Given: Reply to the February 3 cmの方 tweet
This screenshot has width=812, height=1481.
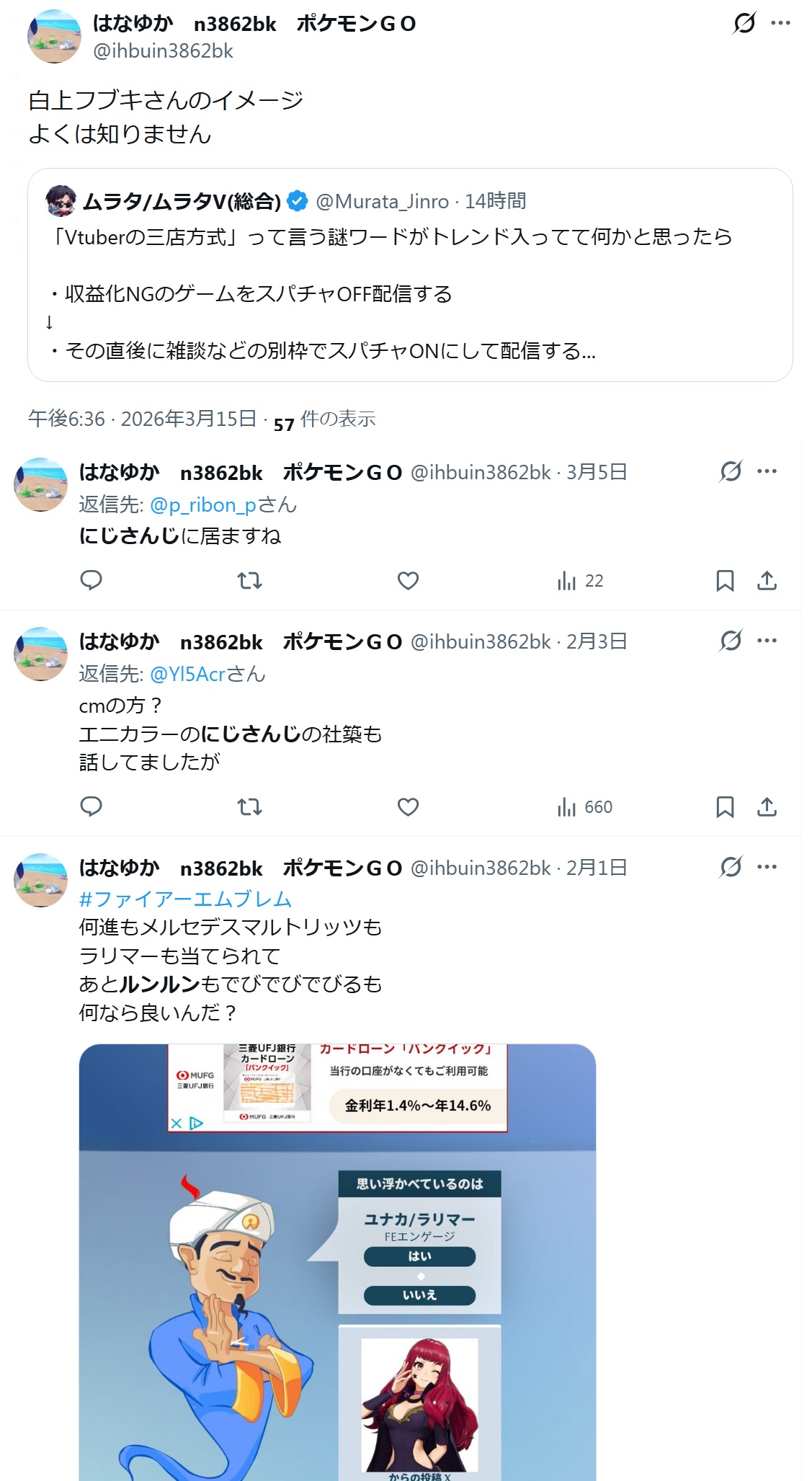Looking at the screenshot, I should tap(91, 807).
